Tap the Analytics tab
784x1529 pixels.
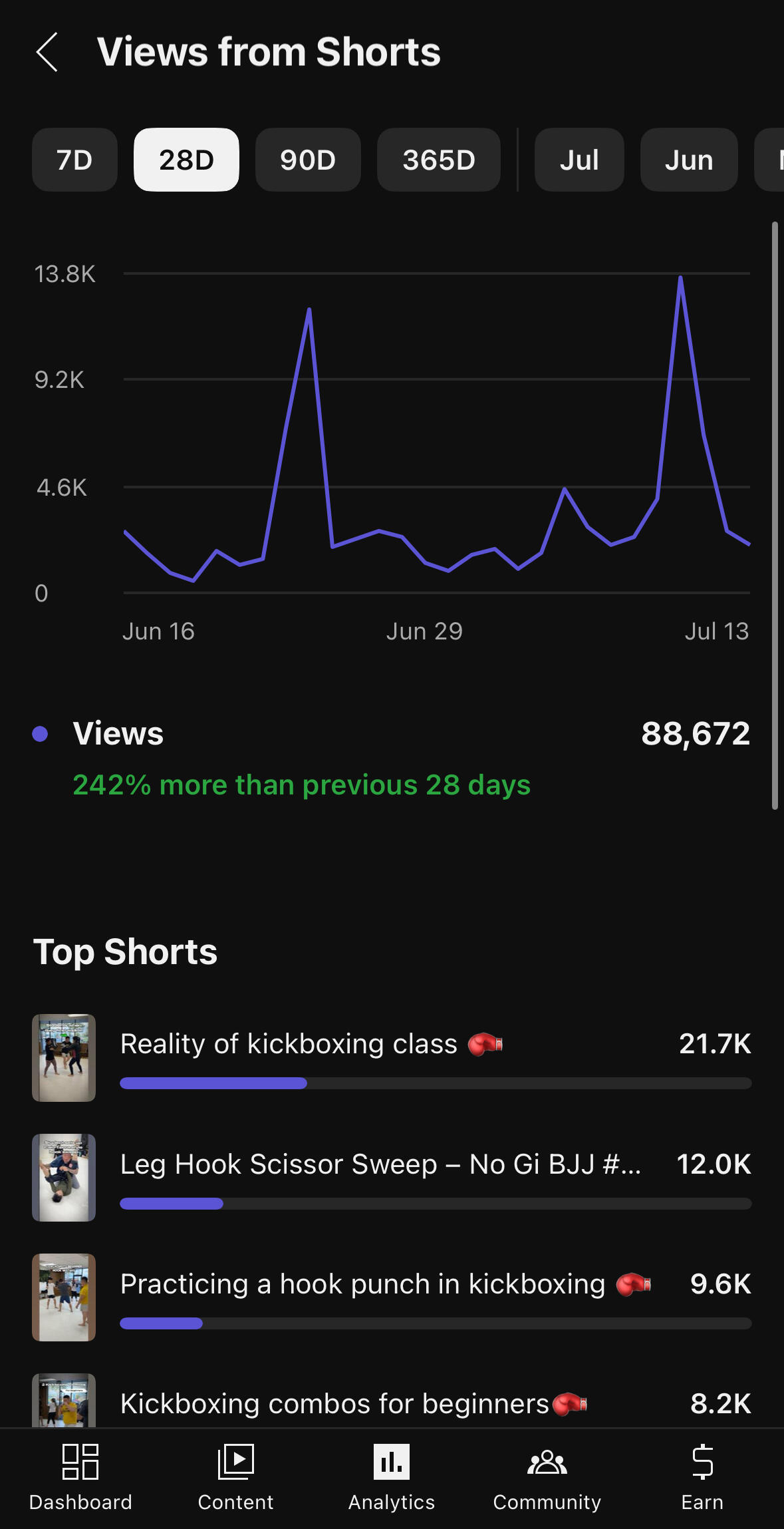coord(392,1477)
